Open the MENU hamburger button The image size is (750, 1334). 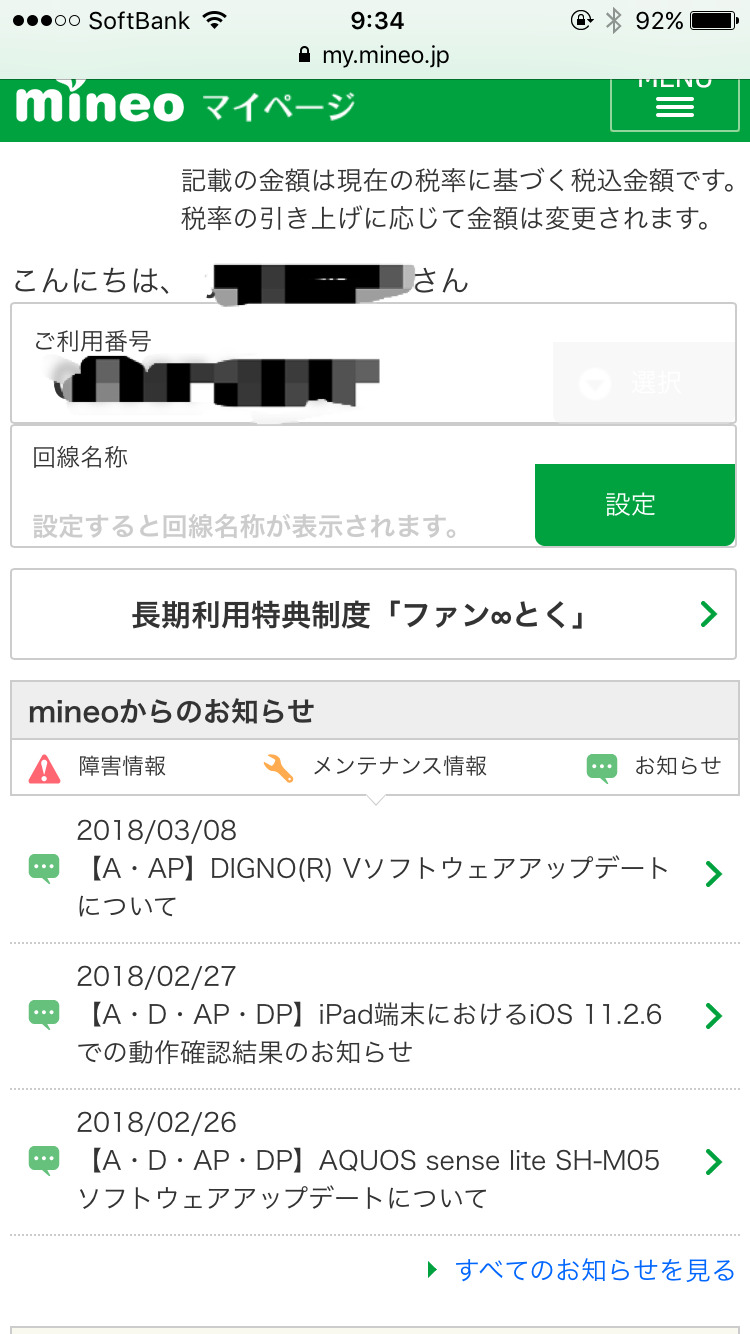click(x=675, y=104)
